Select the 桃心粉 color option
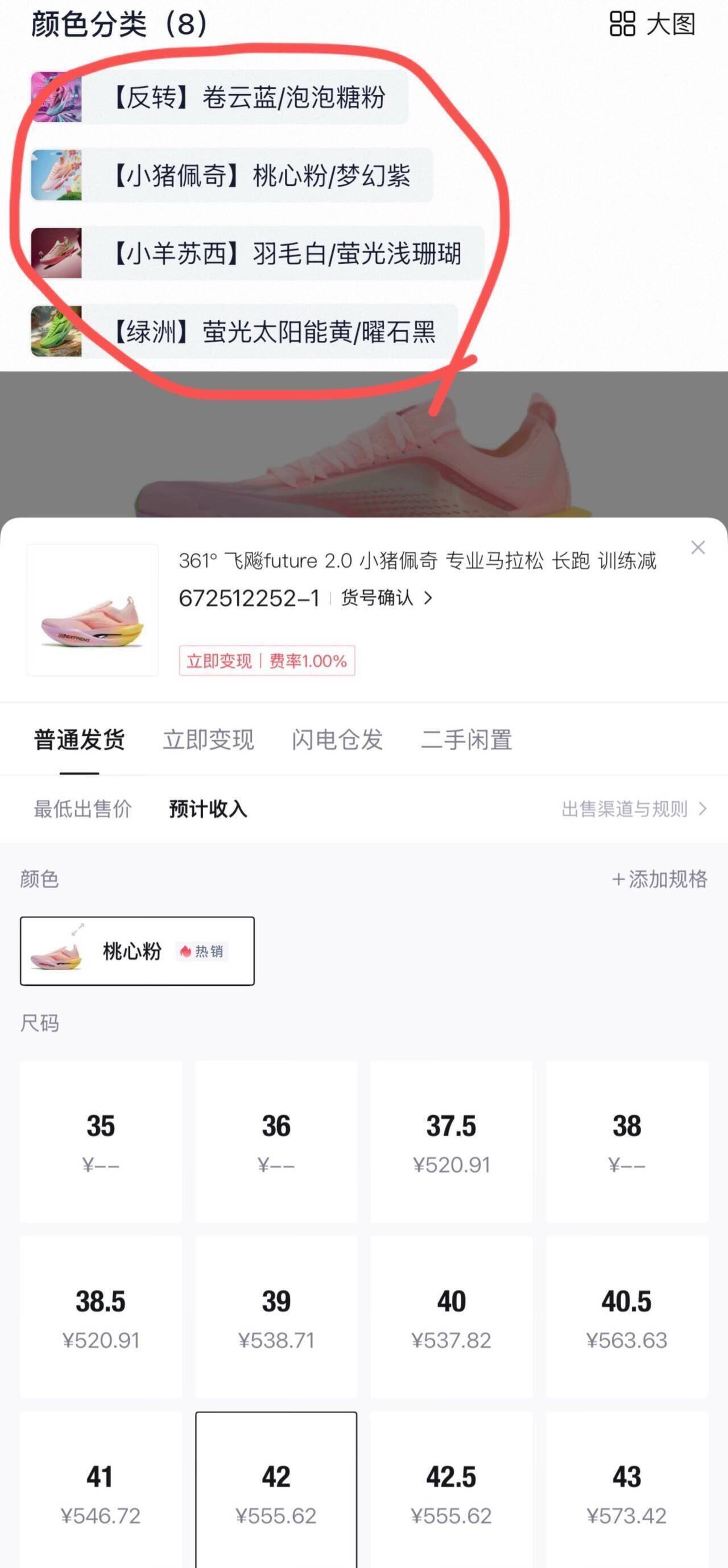Screen dimensions: 728x1568 pos(137,951)
